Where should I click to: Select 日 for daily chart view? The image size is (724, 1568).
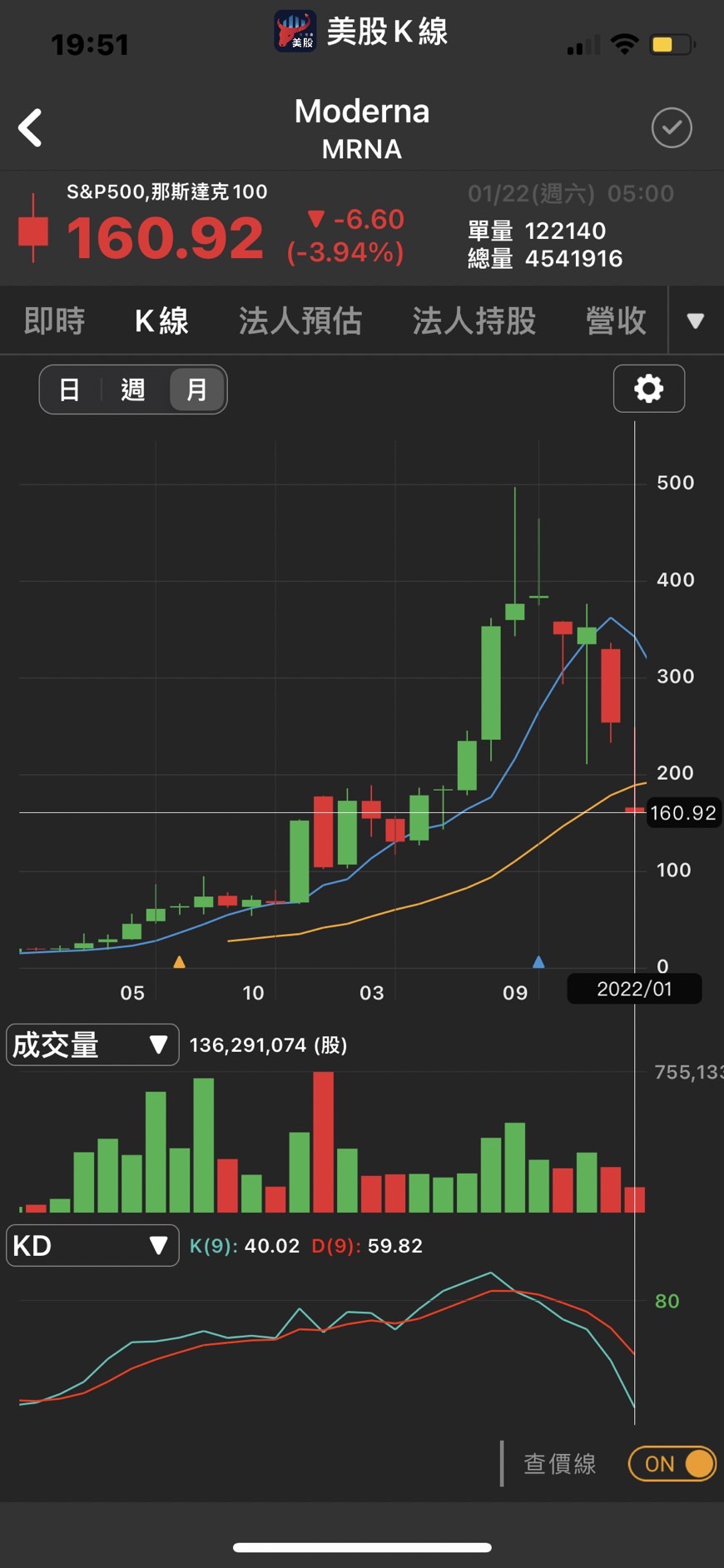69,389
